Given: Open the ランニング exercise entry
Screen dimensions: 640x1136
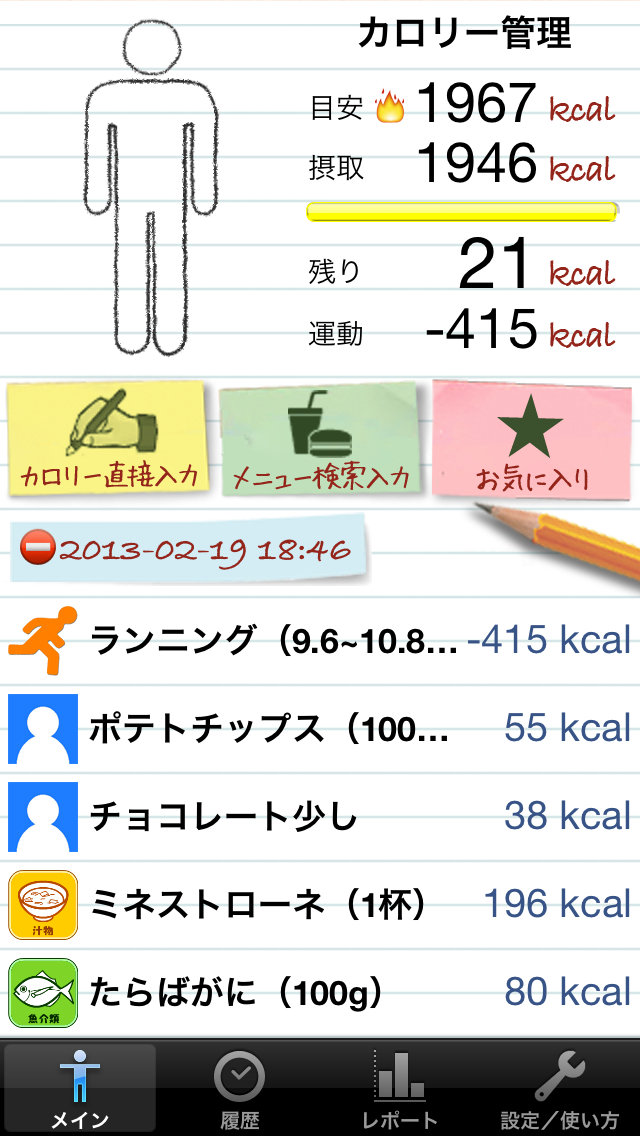Looking at the screenshot, I should click(x=320, y=640).
